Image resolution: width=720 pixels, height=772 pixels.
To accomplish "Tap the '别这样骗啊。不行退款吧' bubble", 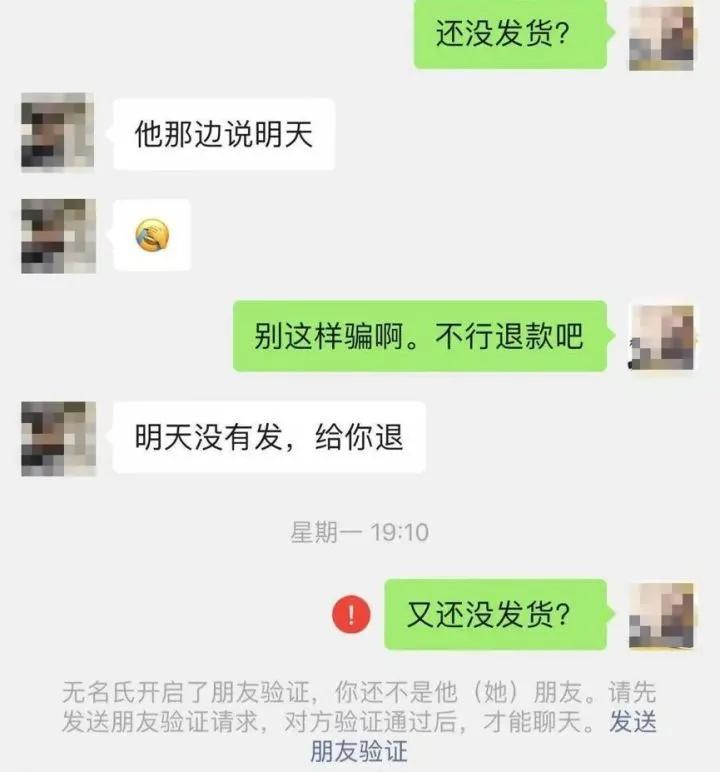I will pyautogui.click(x=420, y=335).
